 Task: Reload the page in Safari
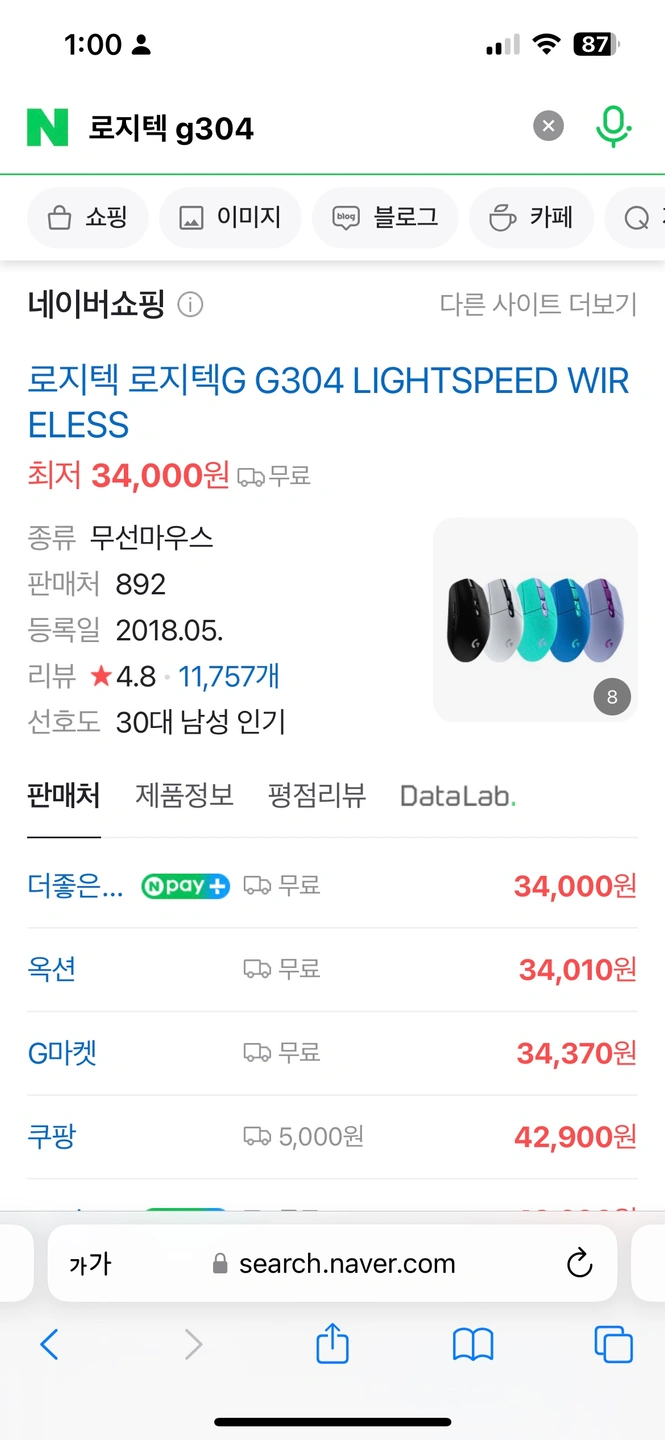tap(579, 1264)
